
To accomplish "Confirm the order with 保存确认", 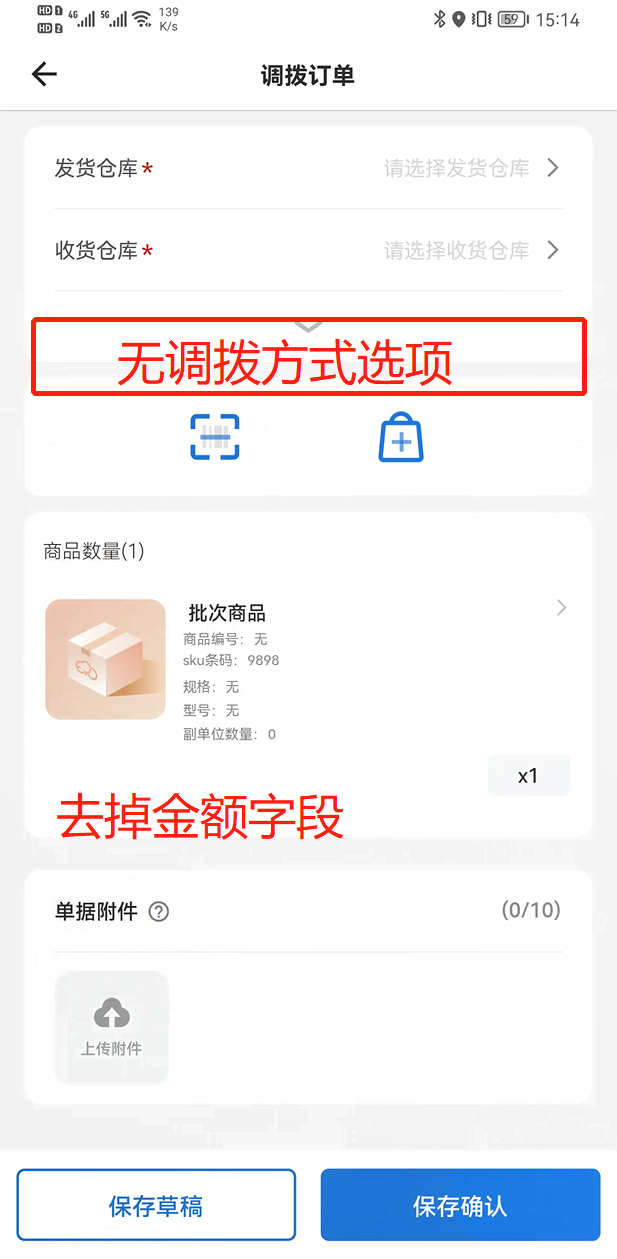I will pos(460,1205).
